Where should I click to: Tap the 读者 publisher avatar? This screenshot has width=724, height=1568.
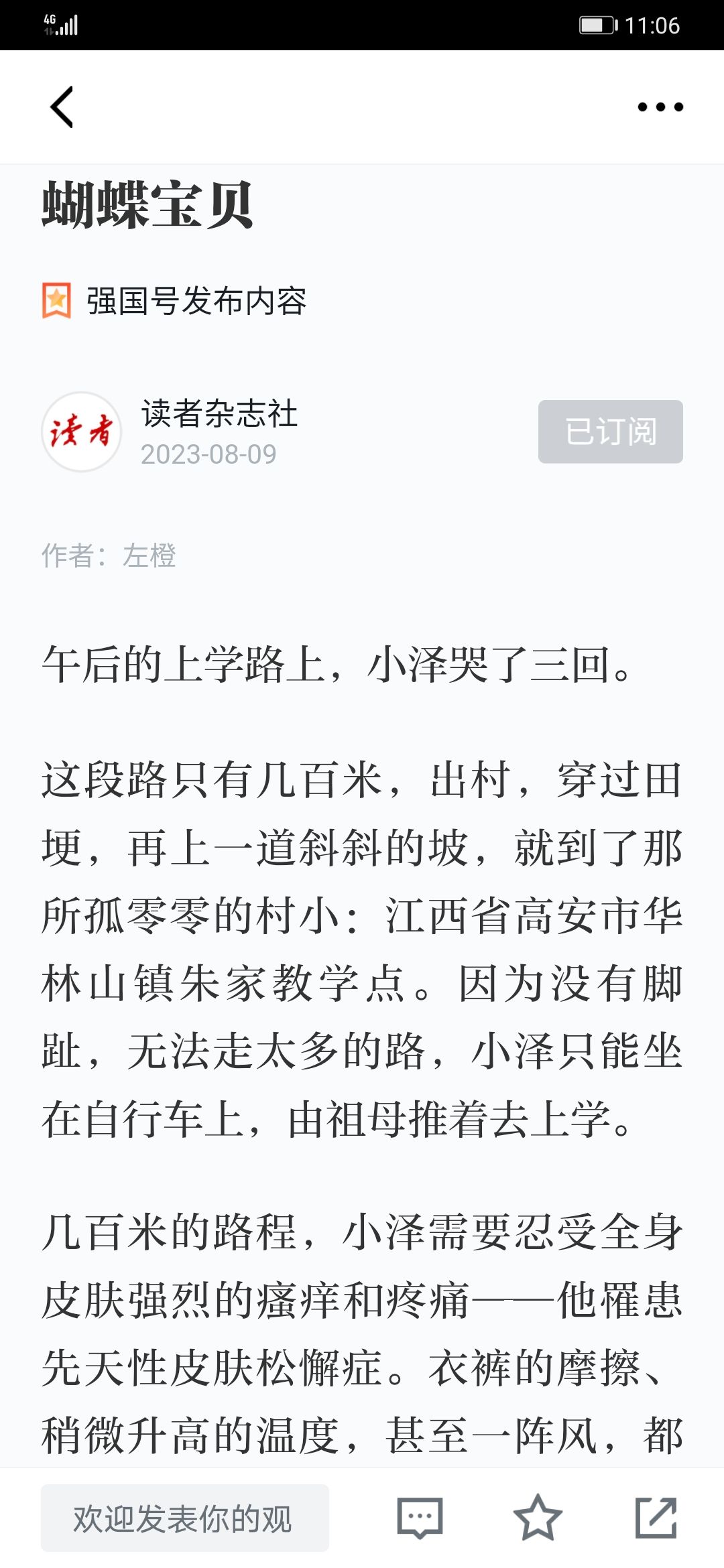coord(82,432)
